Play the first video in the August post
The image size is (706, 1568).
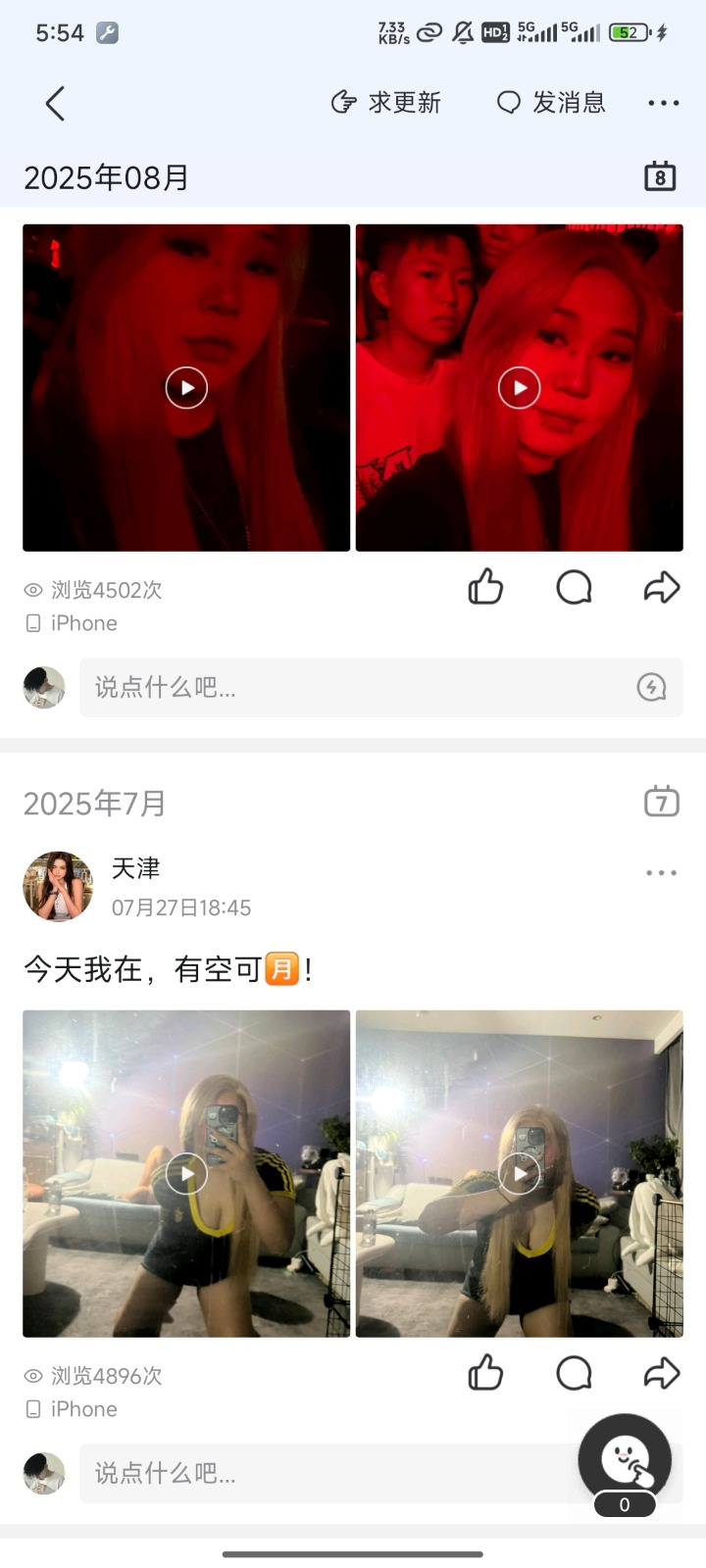tap(186, 388)
